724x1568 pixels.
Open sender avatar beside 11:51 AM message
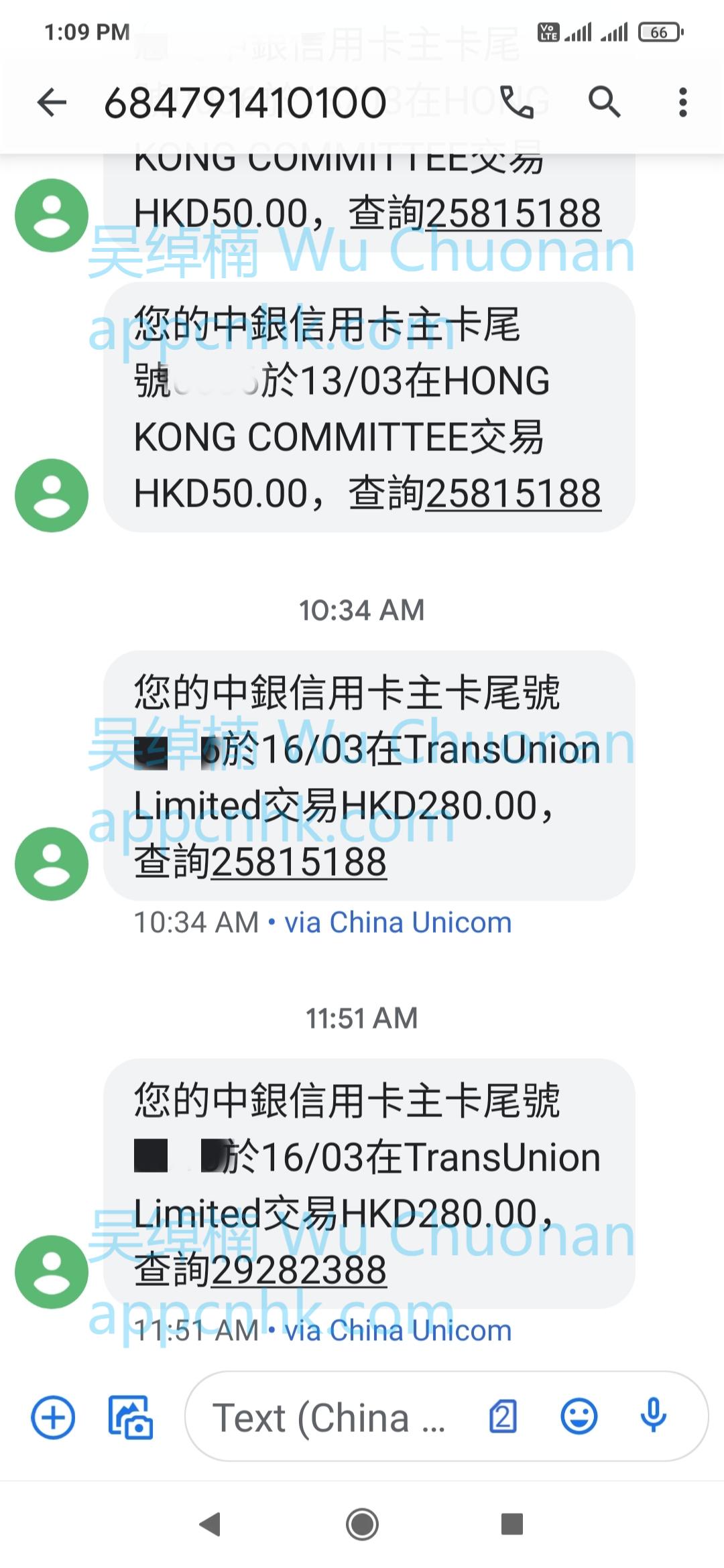(52, 1271)
